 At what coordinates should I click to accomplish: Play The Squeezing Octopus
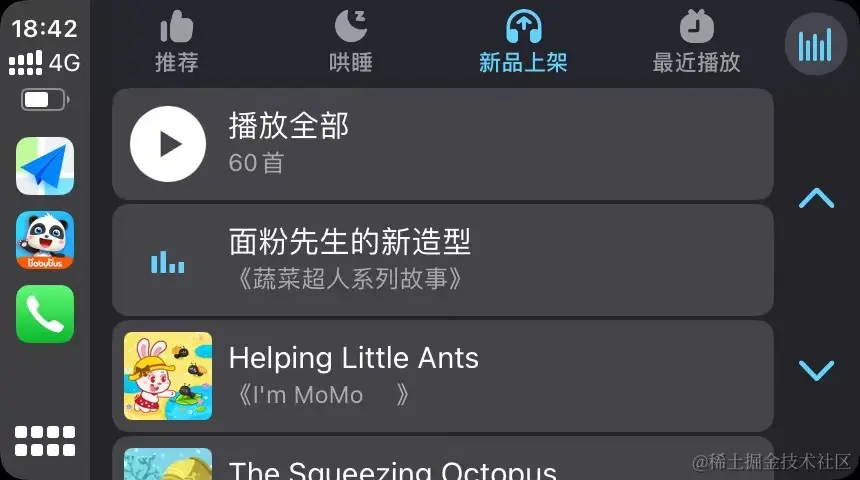point(442,462)
